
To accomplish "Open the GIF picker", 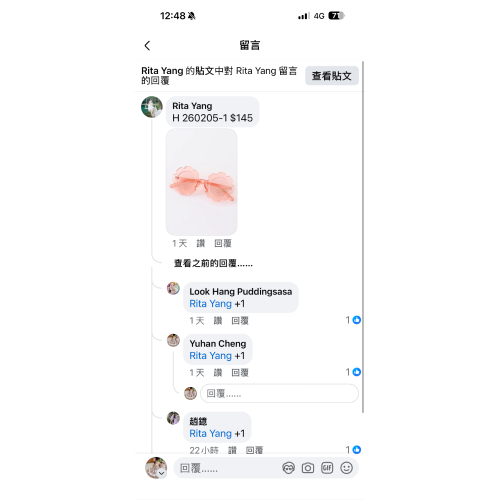I will coord(327,468).
